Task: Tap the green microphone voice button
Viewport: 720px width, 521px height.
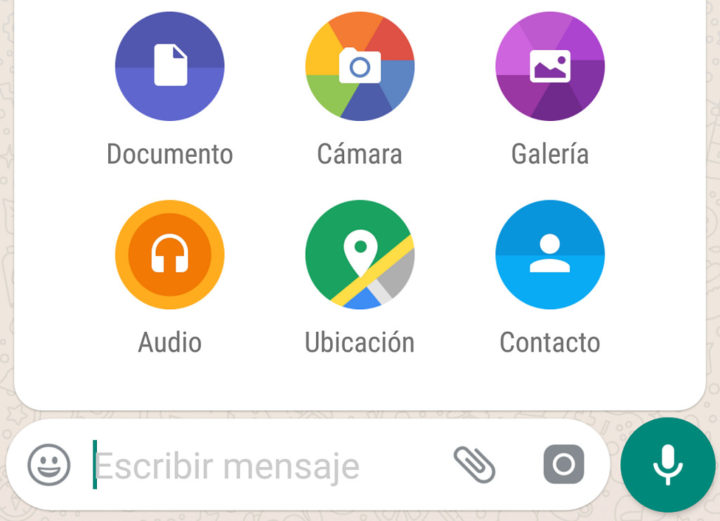Action: 667,464
